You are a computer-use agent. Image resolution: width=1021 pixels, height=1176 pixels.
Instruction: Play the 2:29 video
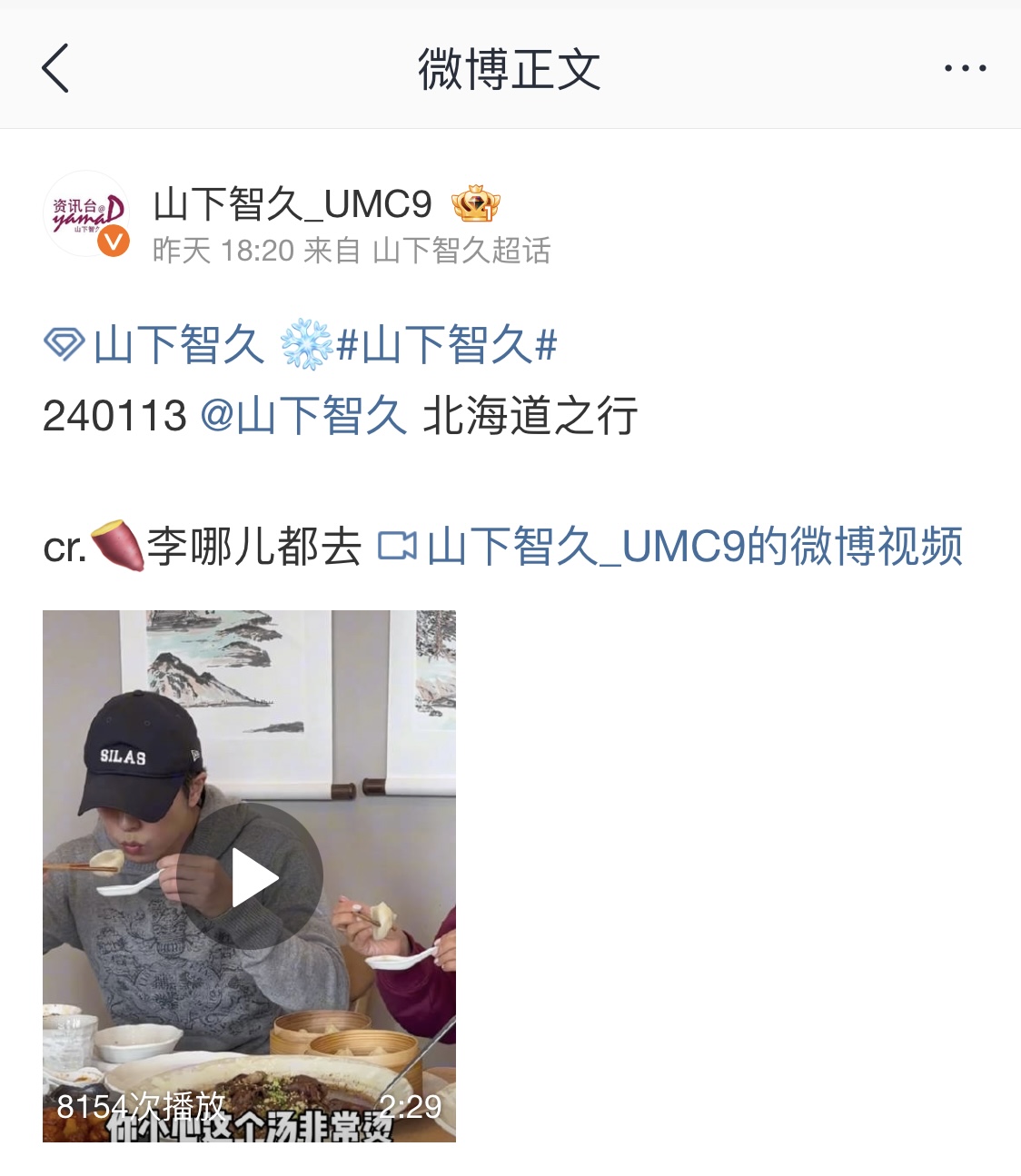pyautogui.click(x=250, y=876)
